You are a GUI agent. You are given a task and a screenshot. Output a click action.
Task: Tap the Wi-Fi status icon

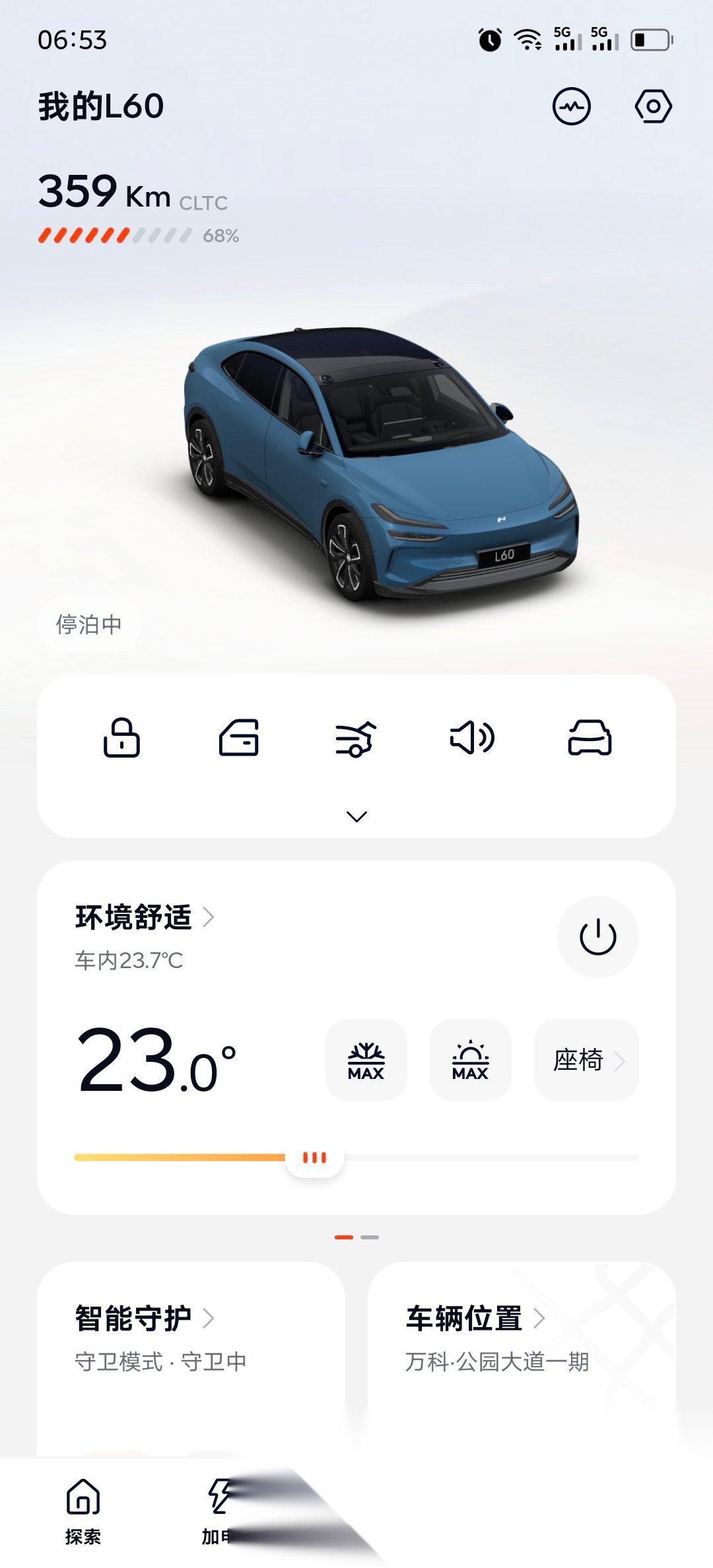528,38
